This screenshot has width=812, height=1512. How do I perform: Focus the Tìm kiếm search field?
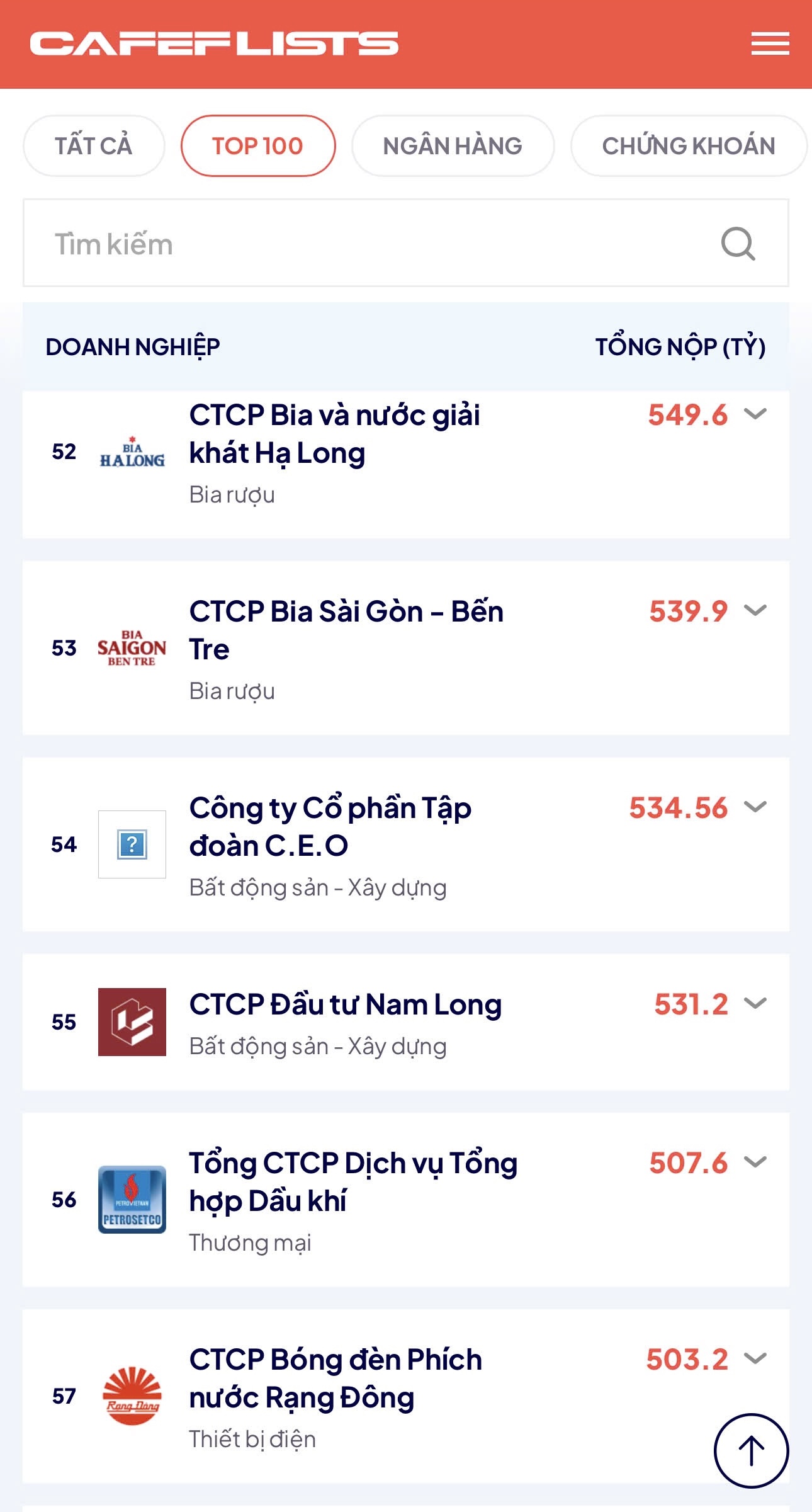406,243
